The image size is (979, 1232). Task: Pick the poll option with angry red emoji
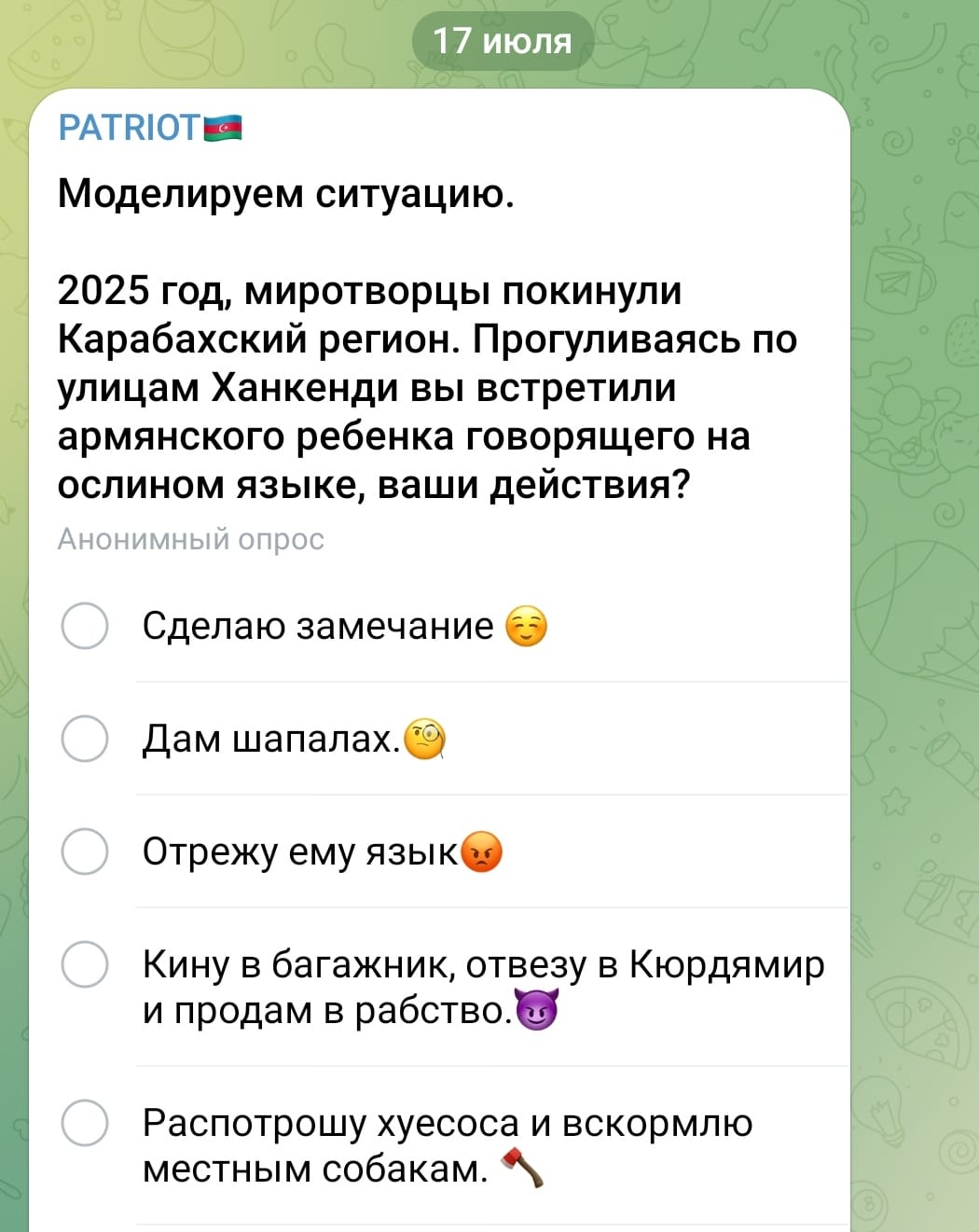[85, 851]
